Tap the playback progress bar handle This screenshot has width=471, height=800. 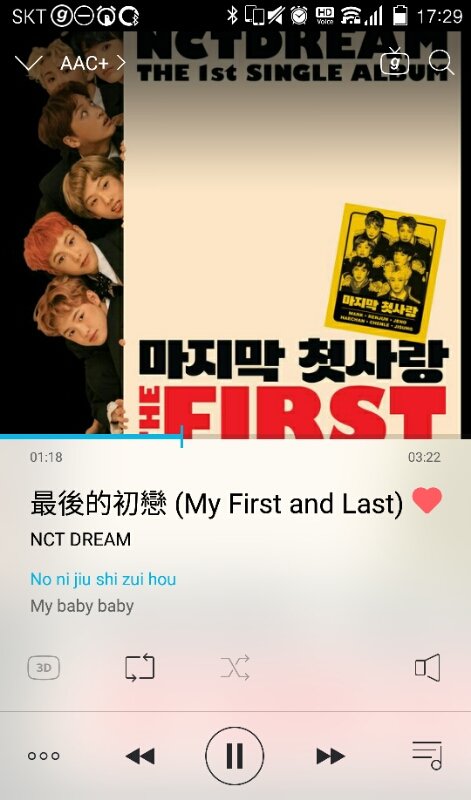[182, 437]
